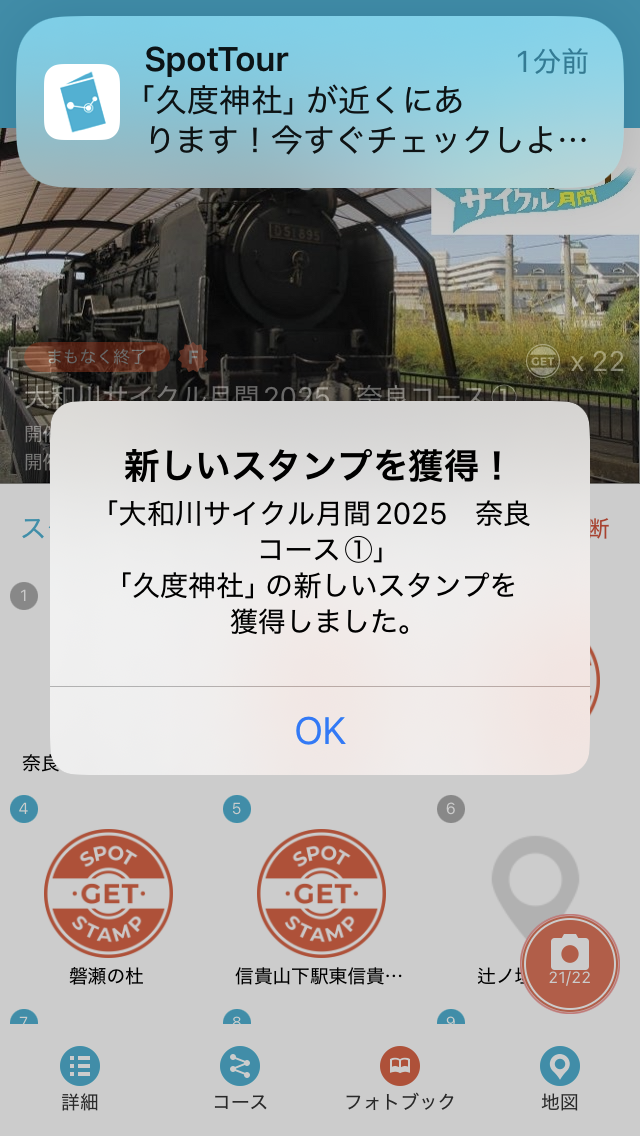Switch to the 詳細 tab
This screenshot has height=1136, width=640.
80,1080
